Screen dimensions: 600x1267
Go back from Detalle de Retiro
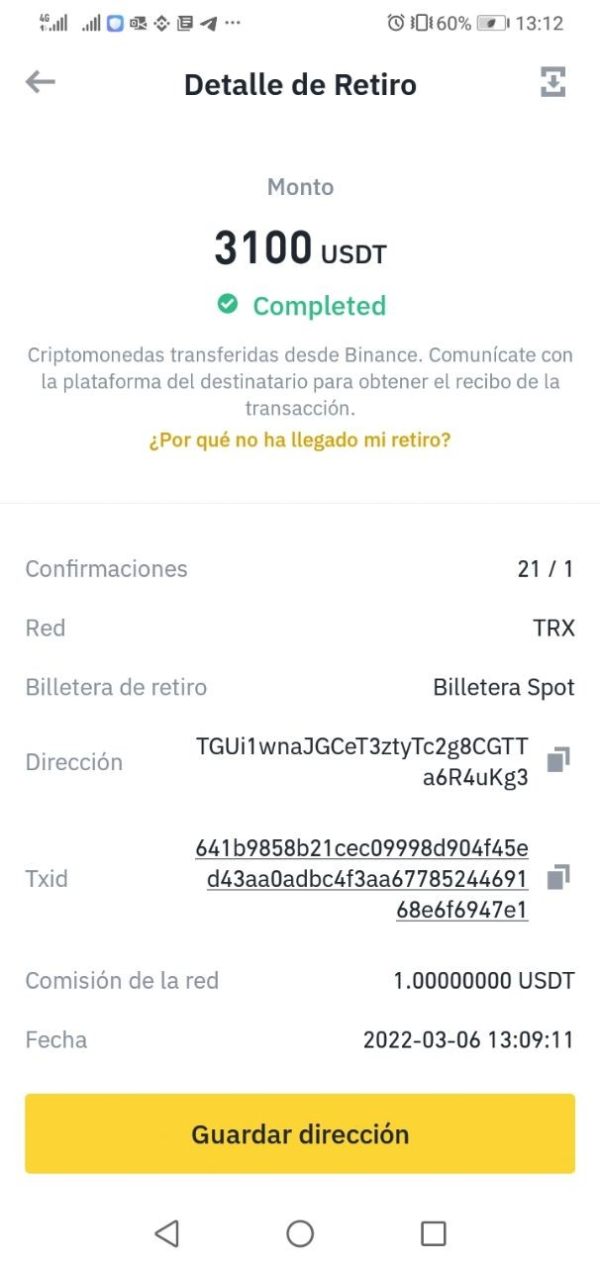click(40, 82)
